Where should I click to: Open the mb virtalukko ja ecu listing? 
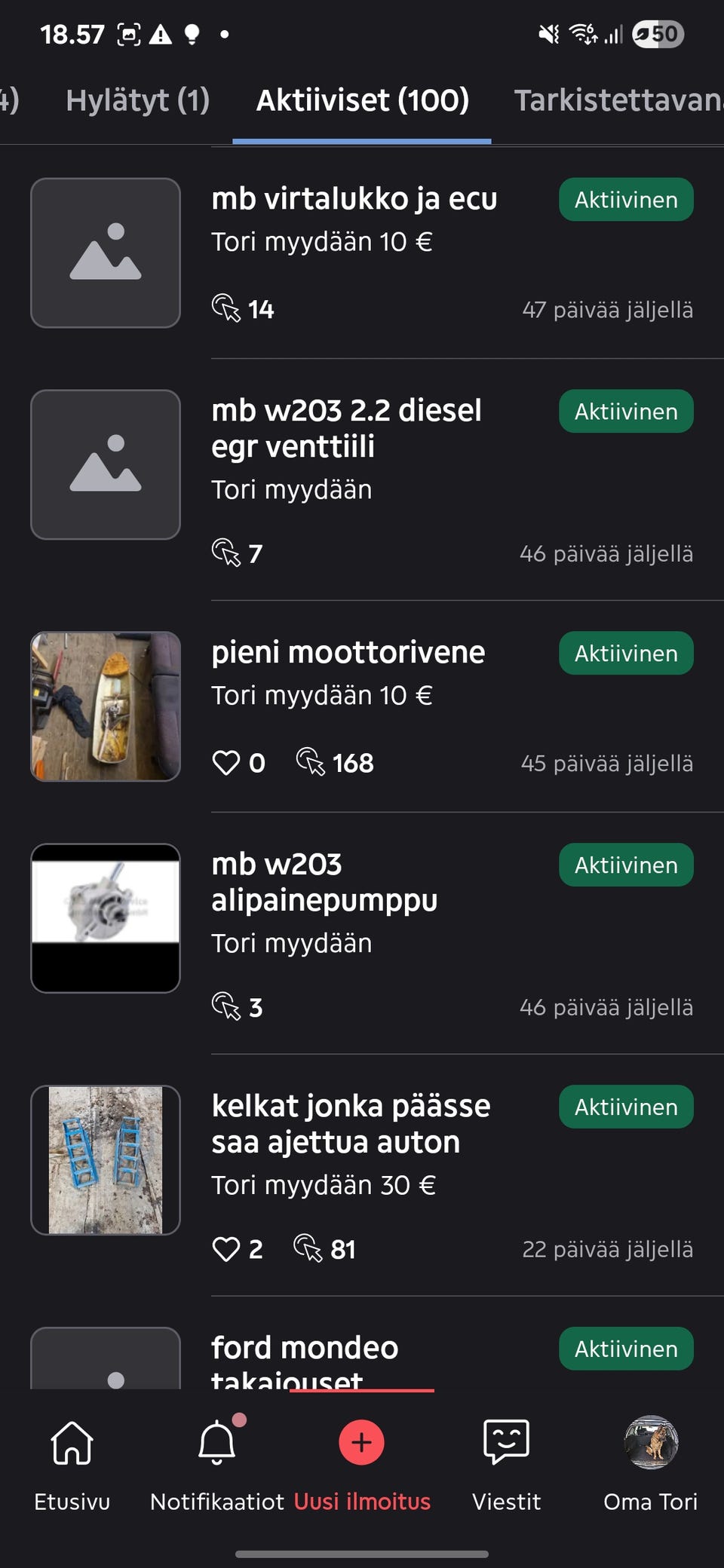pyautogui.click(x=354, y=200)
